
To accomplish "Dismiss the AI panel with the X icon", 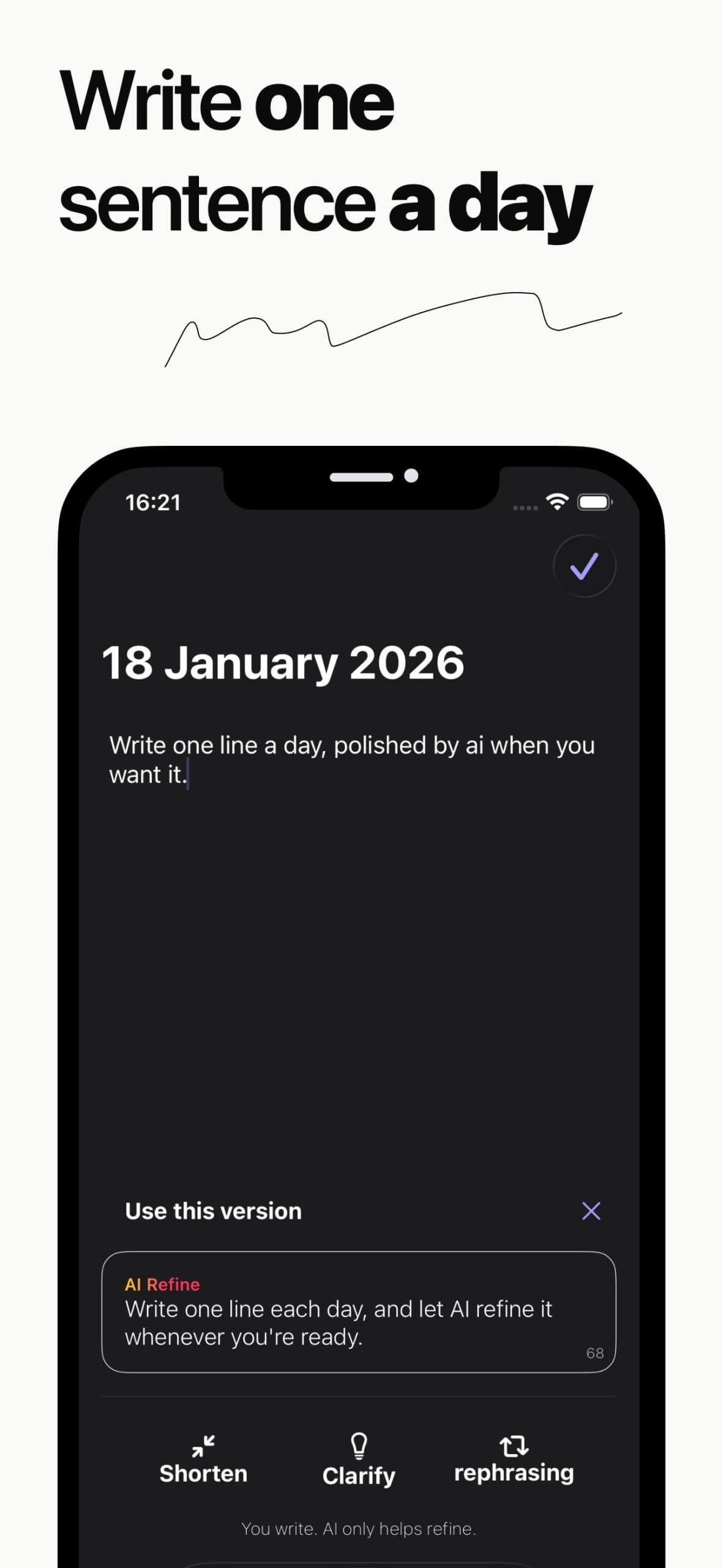I will pos(591,1210).
